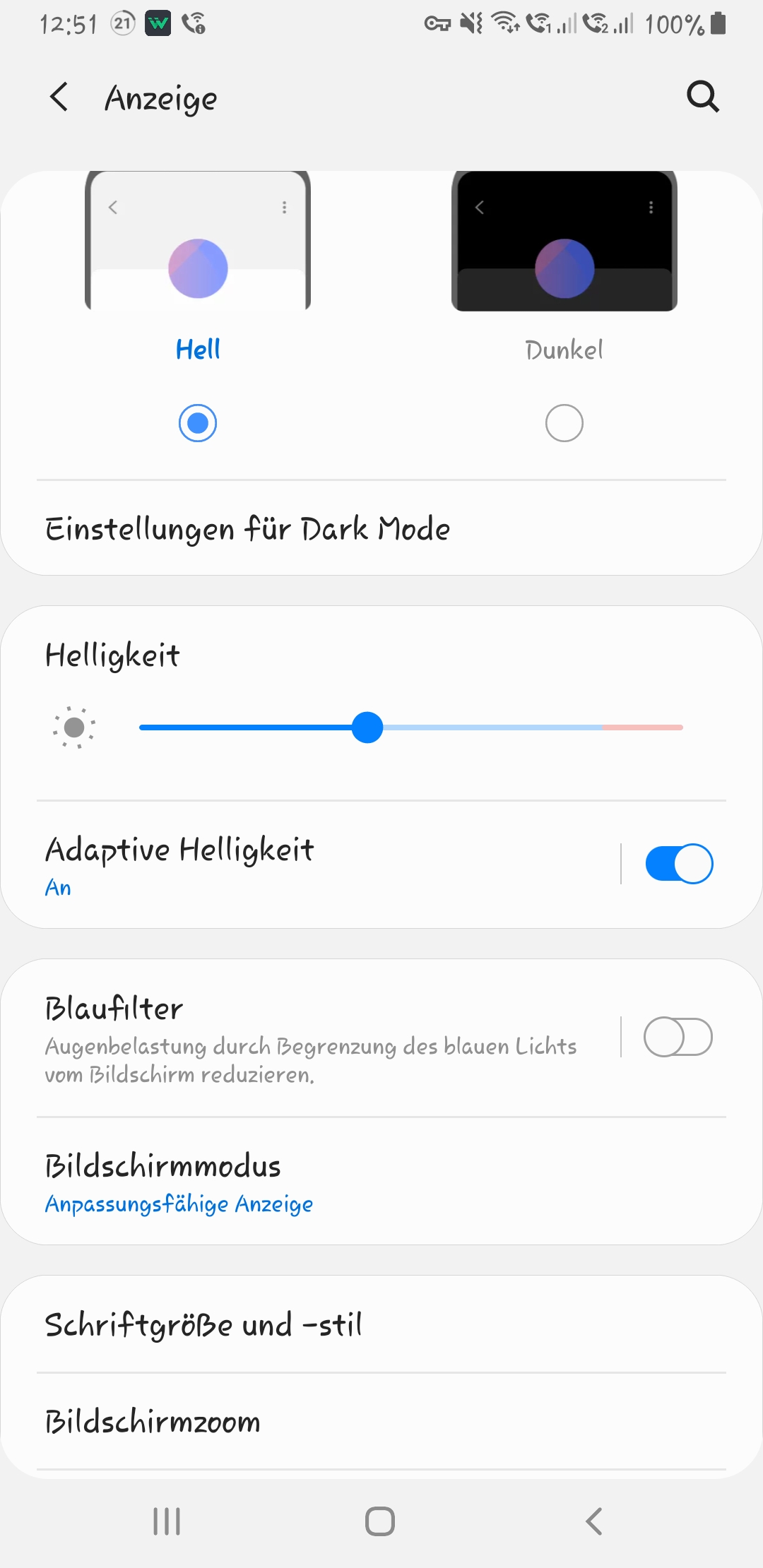Tap the Helligkeit section heading
The height and width of the screenshot is (1568, 763).
point(113,655)
